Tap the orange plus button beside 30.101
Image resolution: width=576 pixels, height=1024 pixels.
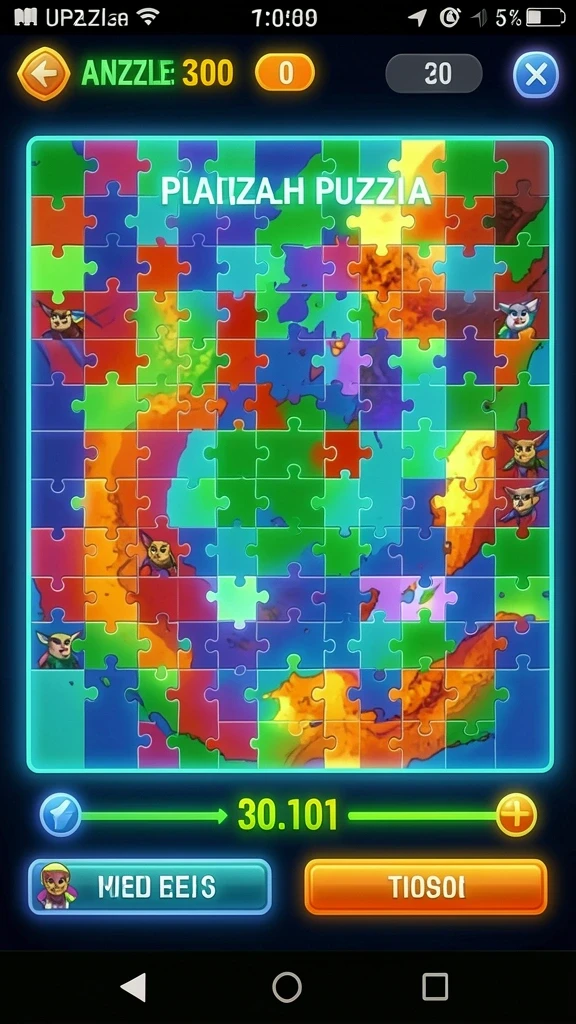[517, 815]
